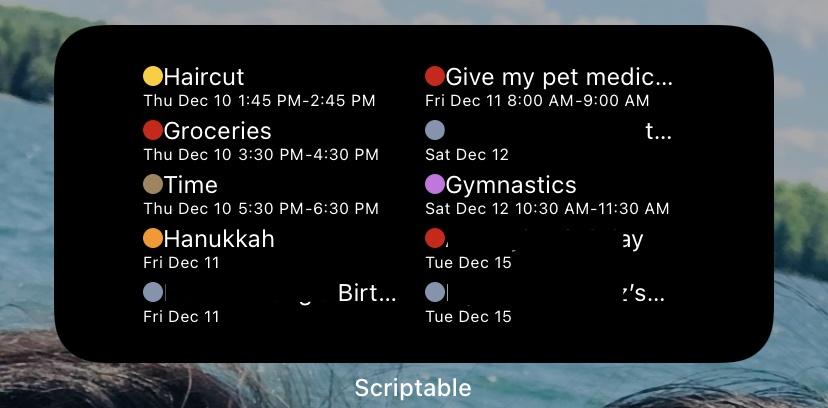Open the Give my pet medic... event
The width and height of the screenshot is (828, 408).
click(x=558, y=77)
